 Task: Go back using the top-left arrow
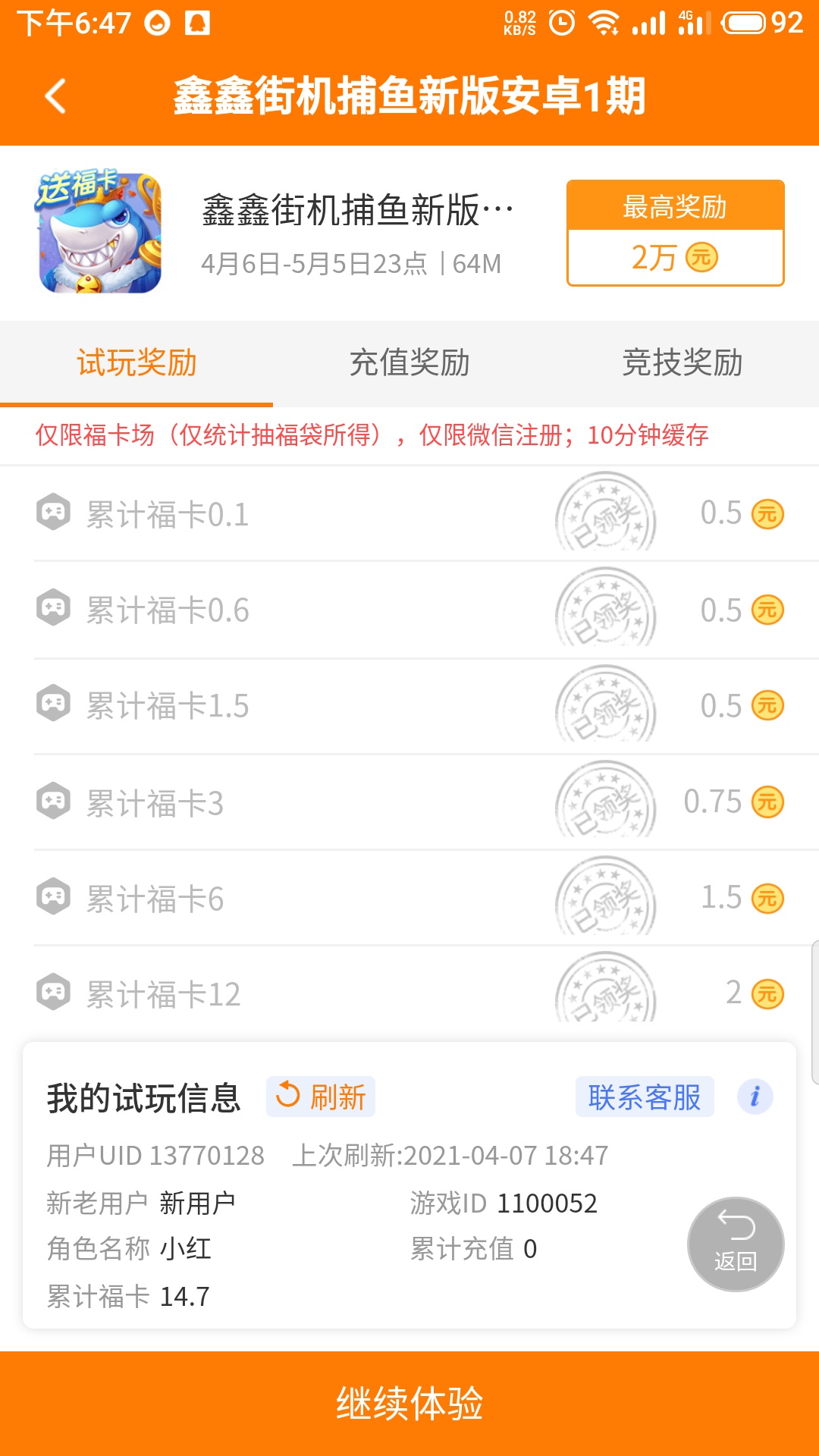(x=56, y=96)
